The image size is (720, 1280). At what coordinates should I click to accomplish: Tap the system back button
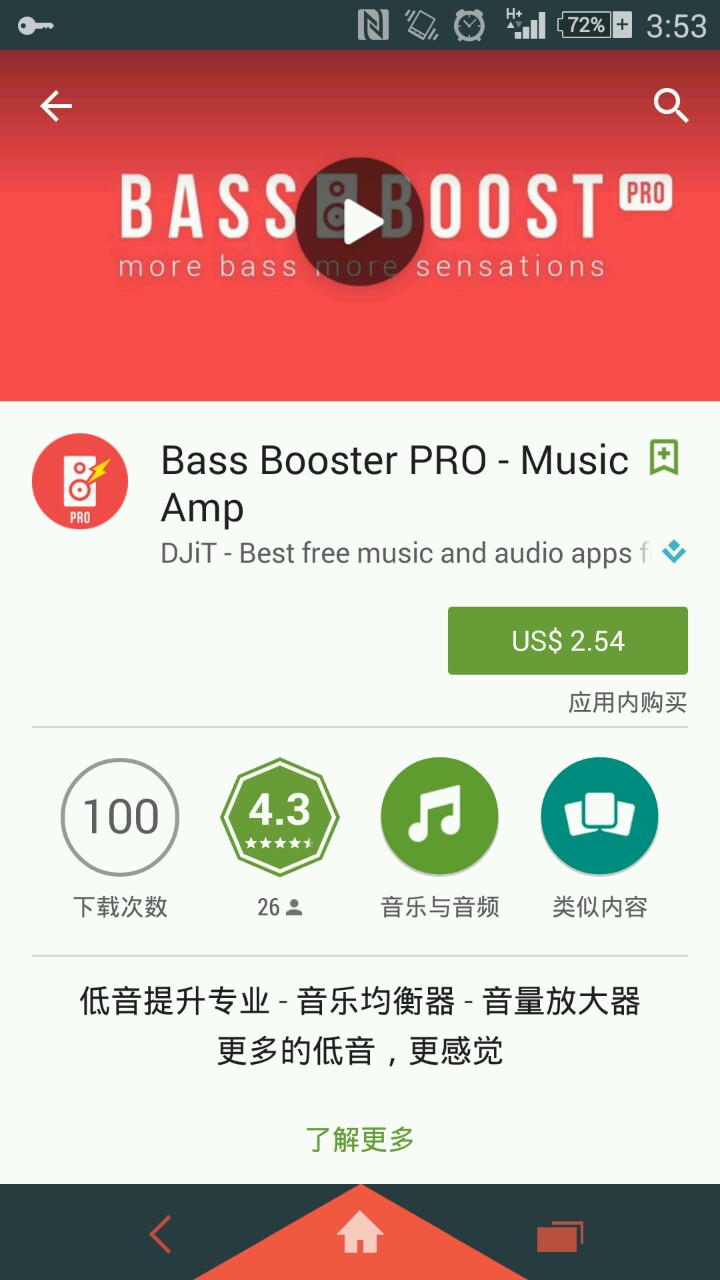pyautogui.click(x=160, y=1235)
